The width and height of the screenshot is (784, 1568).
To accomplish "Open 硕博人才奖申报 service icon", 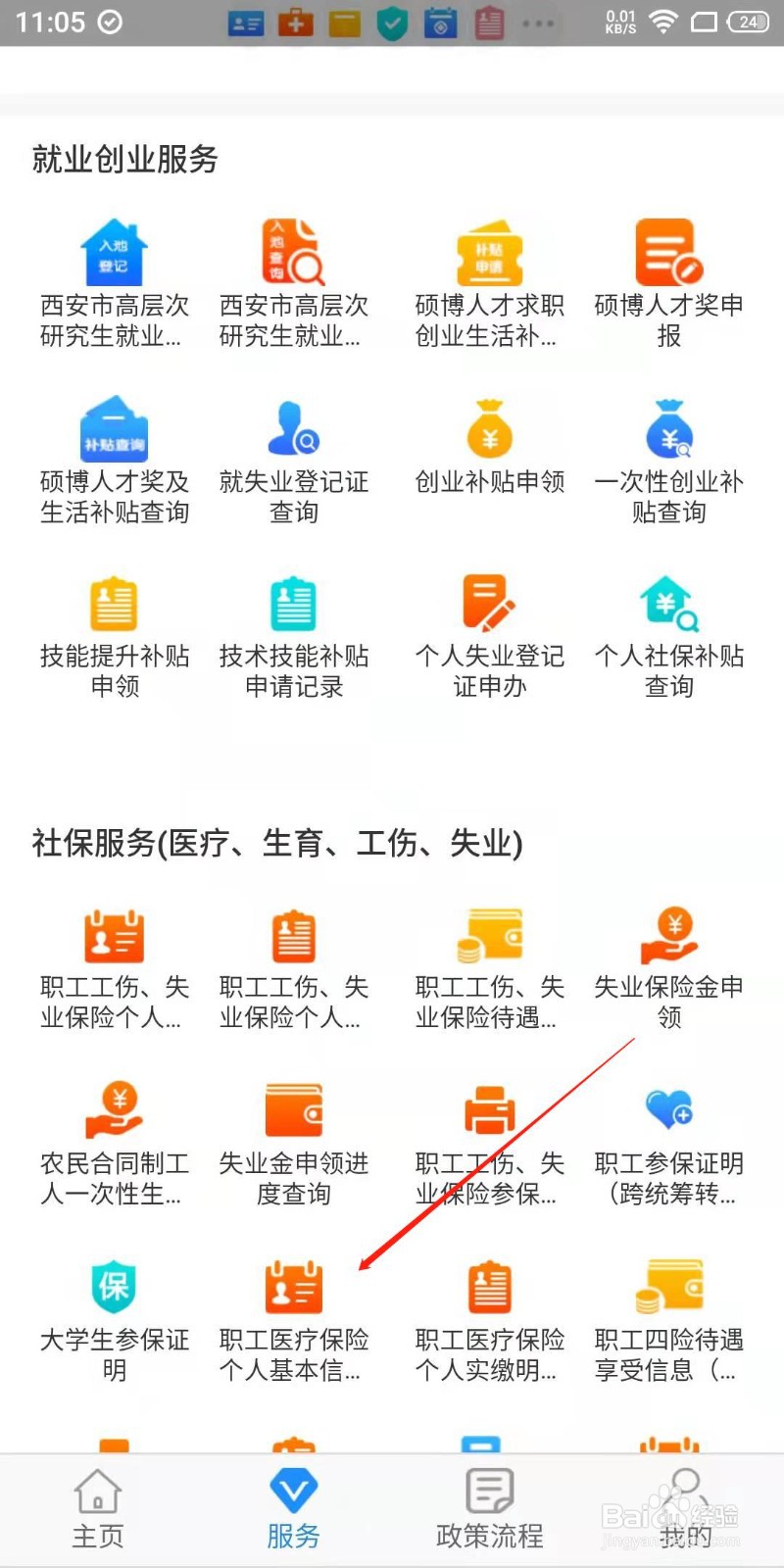I will tap(667, 252).
